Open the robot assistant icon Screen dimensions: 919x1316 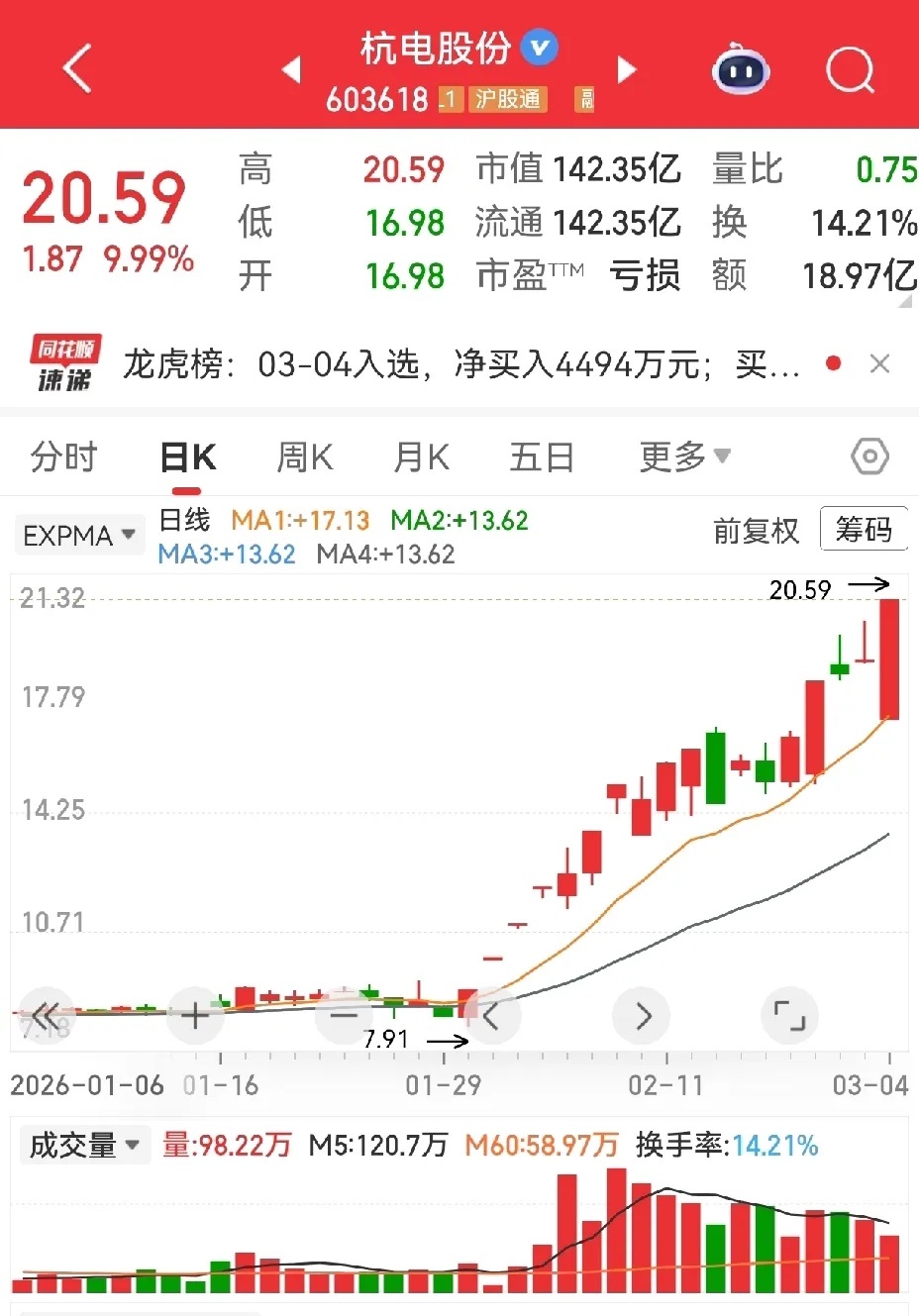click(741, 69)
